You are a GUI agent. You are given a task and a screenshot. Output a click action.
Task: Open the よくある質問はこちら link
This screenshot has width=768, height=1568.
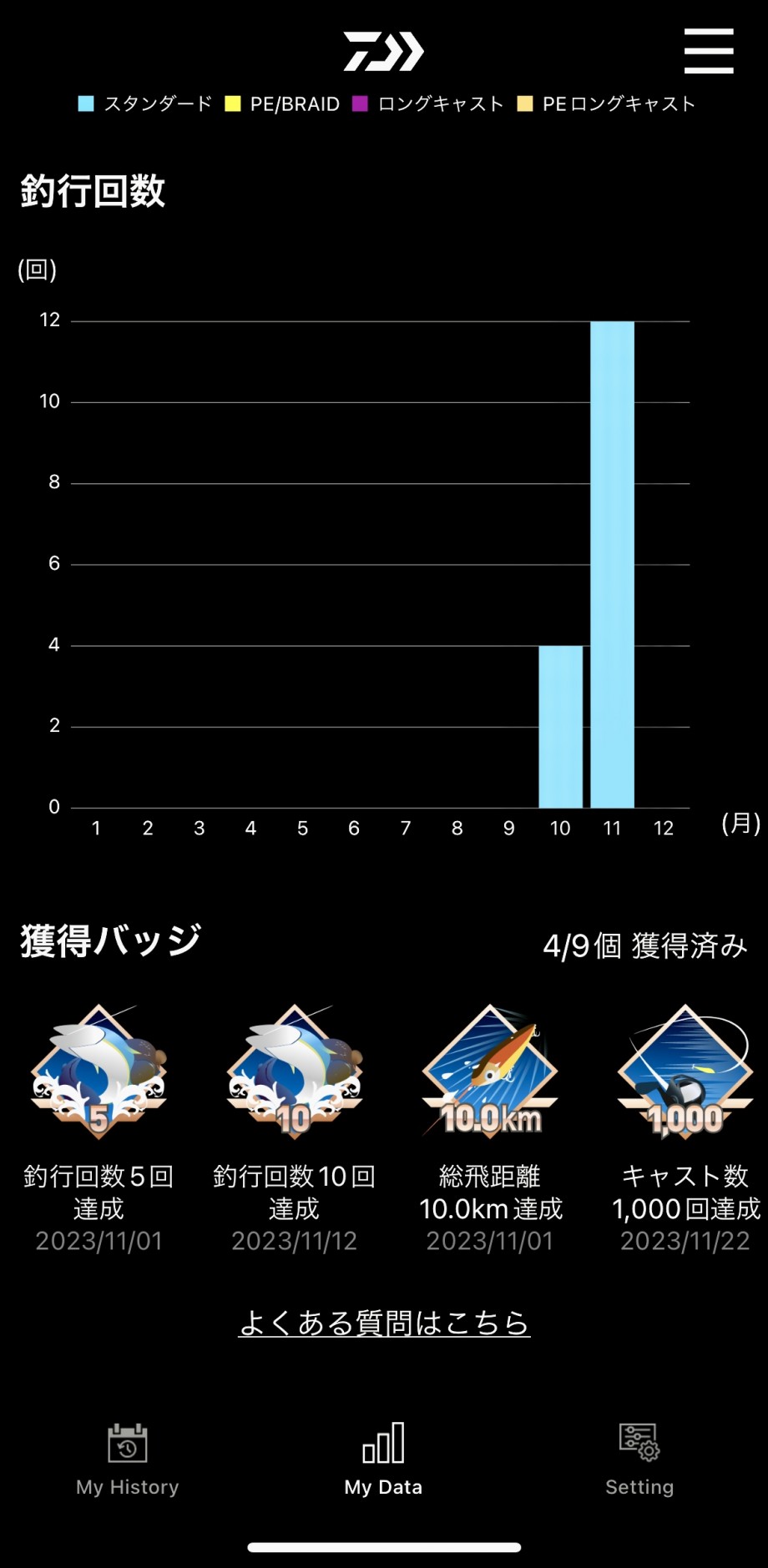coord(384,1323)
